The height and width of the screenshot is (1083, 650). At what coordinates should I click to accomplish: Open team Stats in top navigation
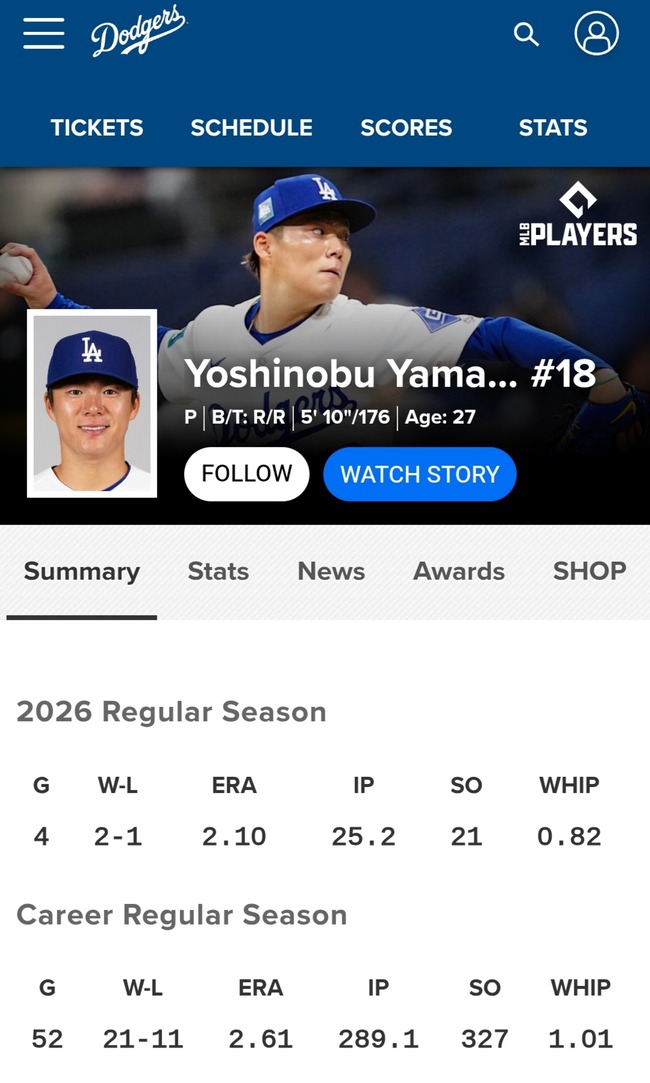[553, 128]
